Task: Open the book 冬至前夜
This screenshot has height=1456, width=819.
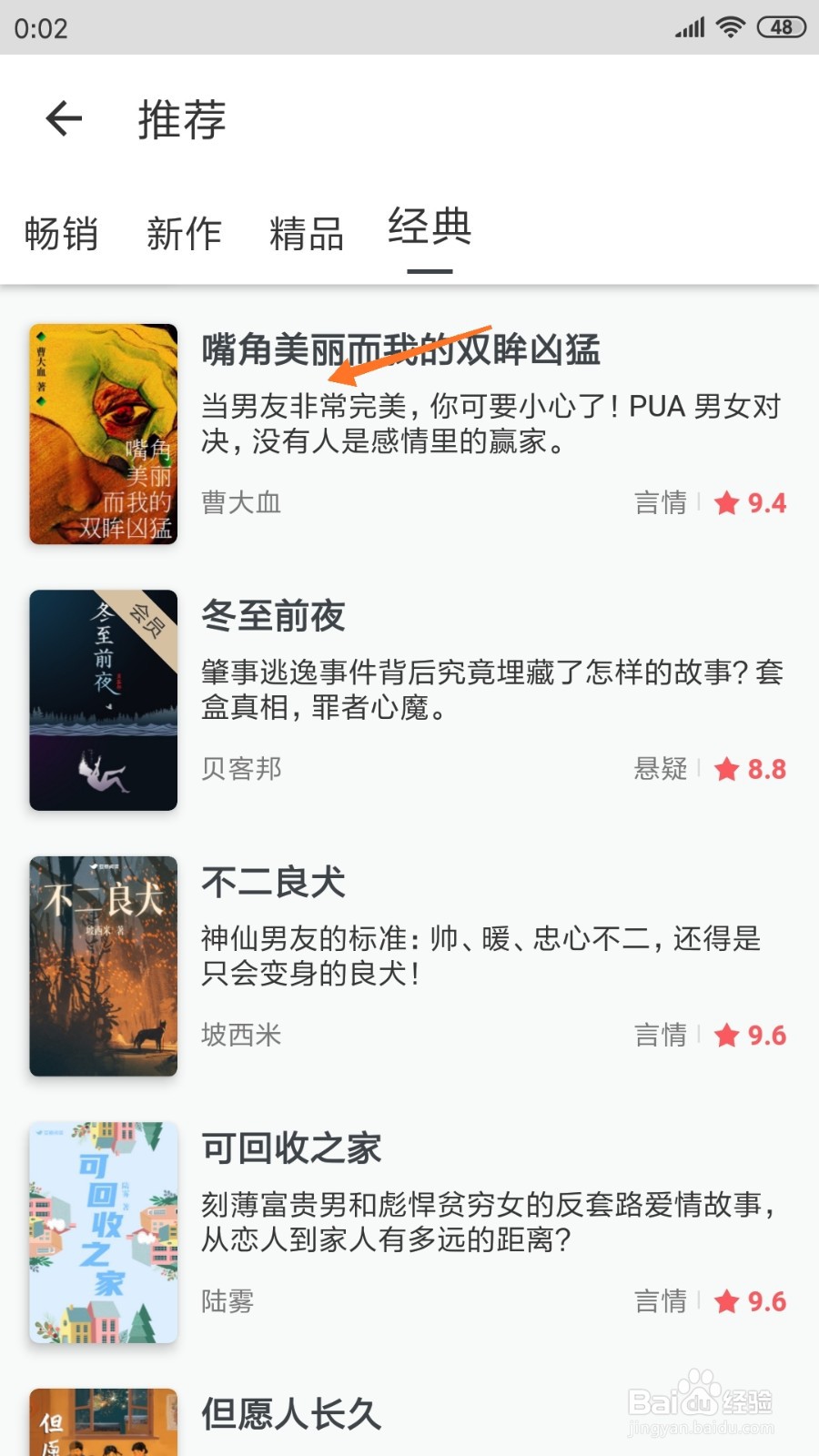Action: (409, 700)
